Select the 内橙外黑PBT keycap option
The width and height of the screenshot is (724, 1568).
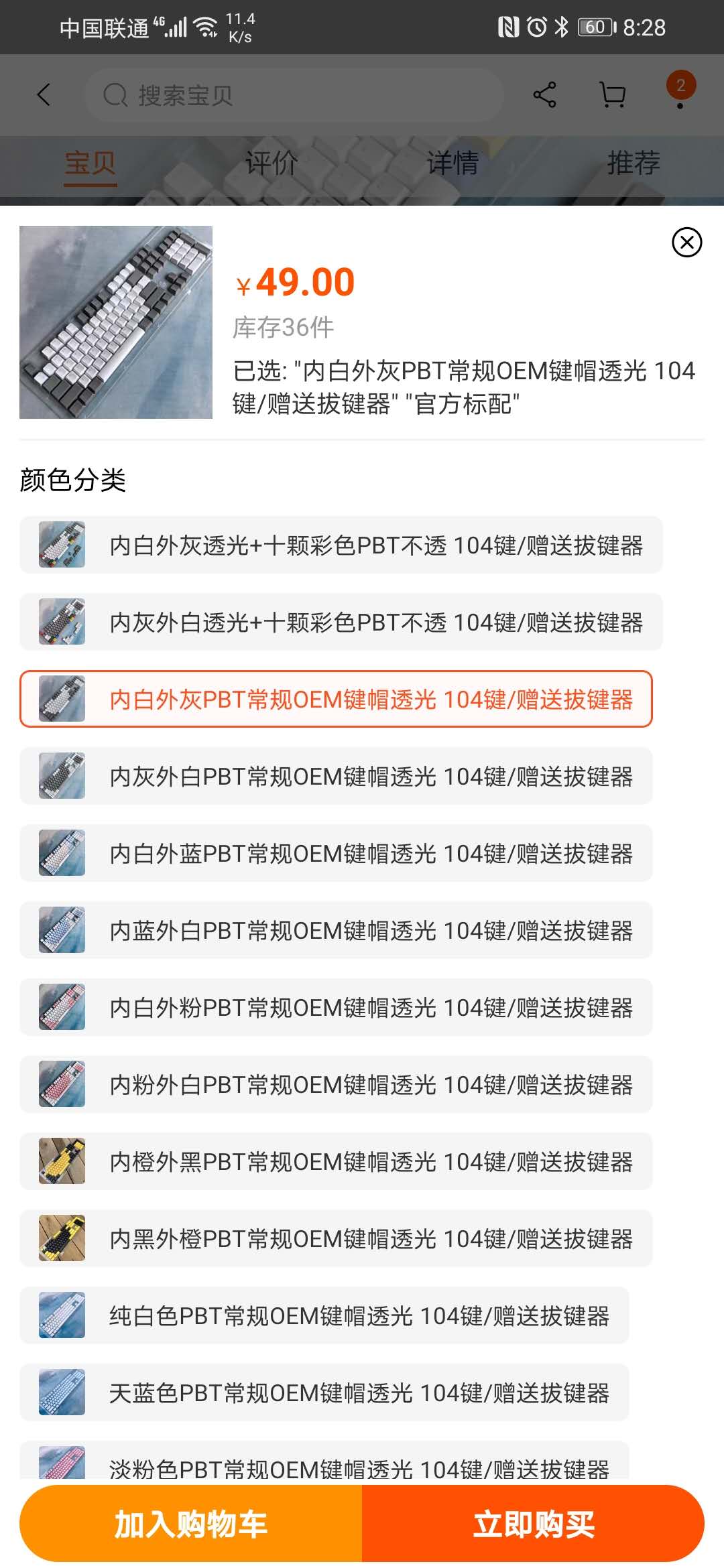tap(336, 1161)
